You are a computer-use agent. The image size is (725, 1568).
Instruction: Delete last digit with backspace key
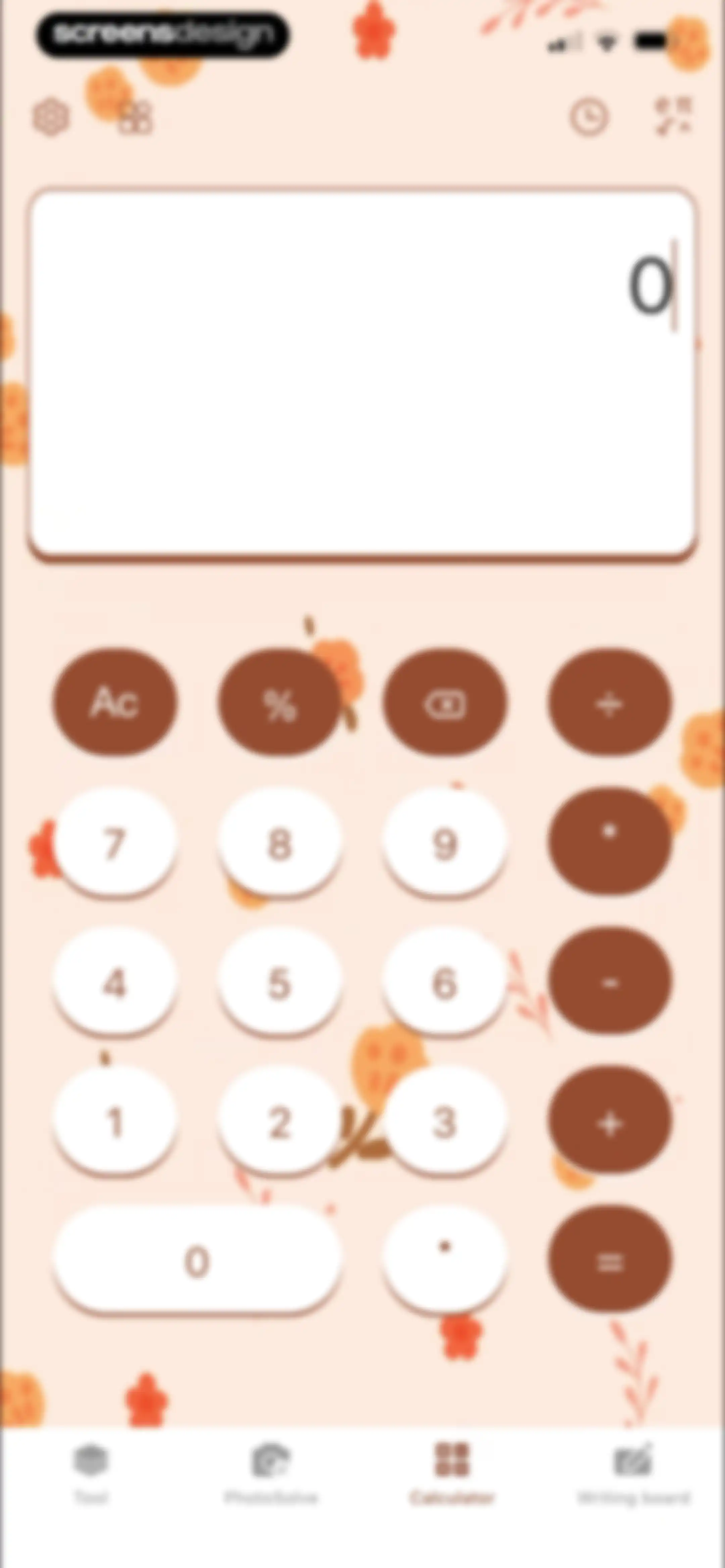click(x=445, y=702)
